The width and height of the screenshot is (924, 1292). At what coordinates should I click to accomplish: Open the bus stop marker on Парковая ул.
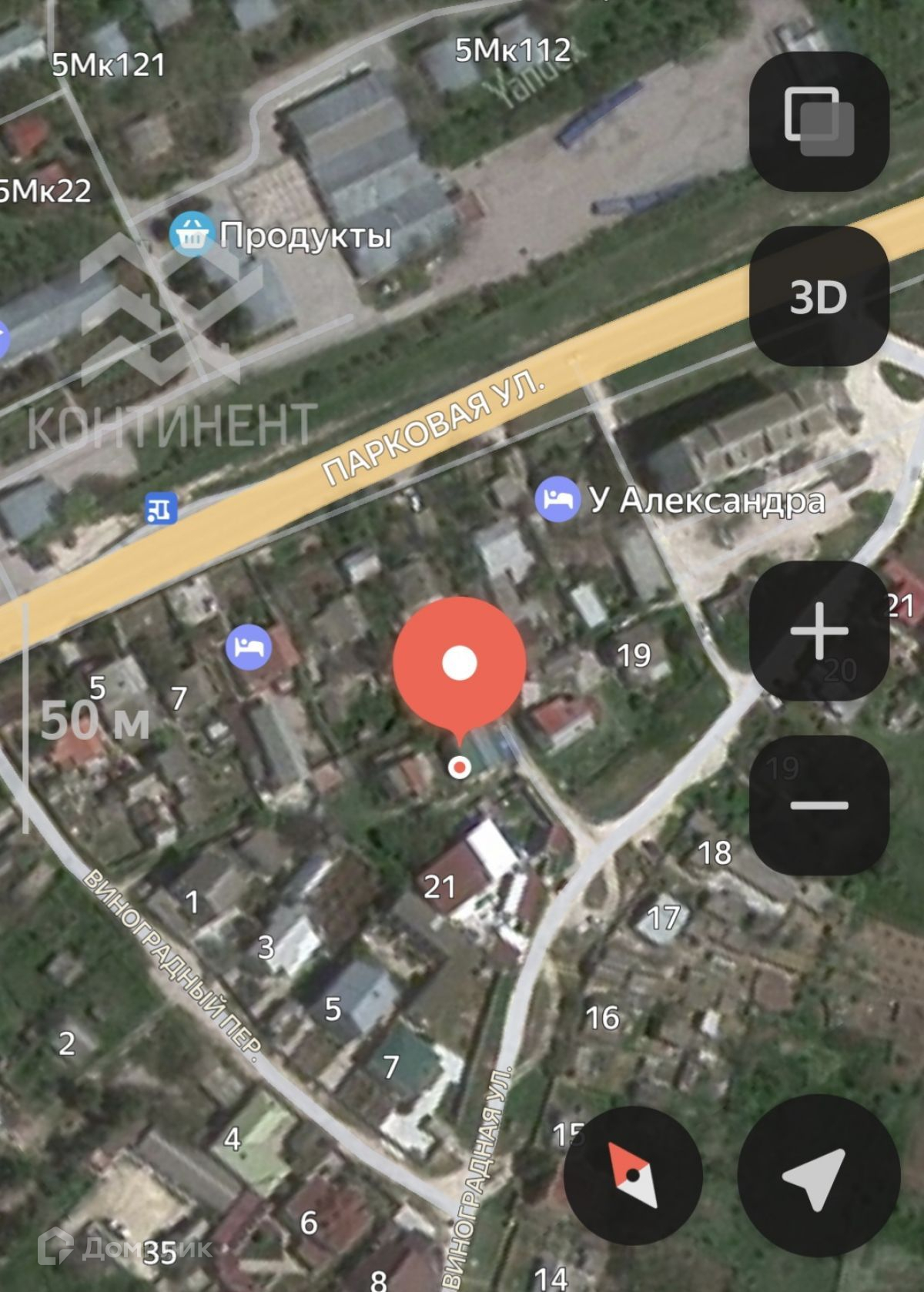(162, 507)
